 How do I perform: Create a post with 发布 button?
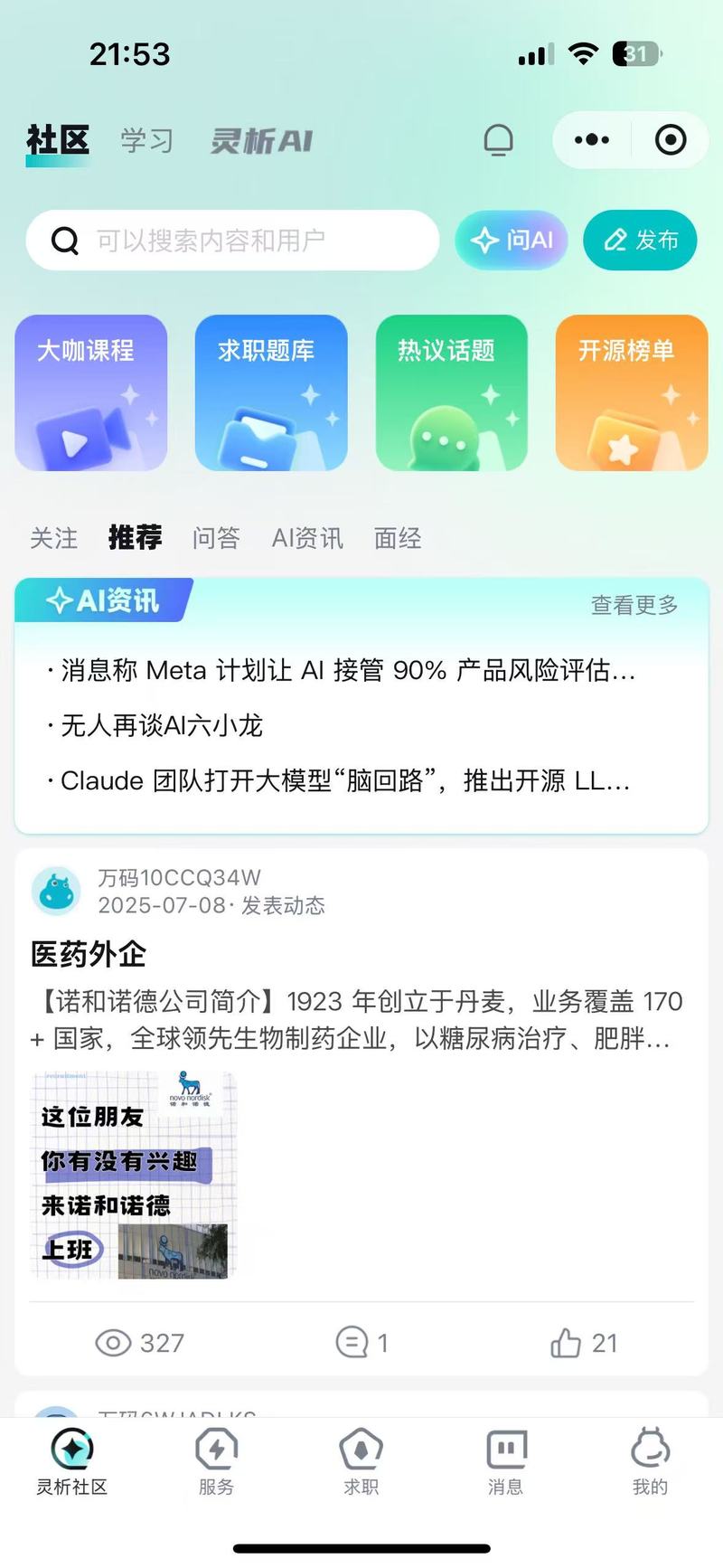640,241
